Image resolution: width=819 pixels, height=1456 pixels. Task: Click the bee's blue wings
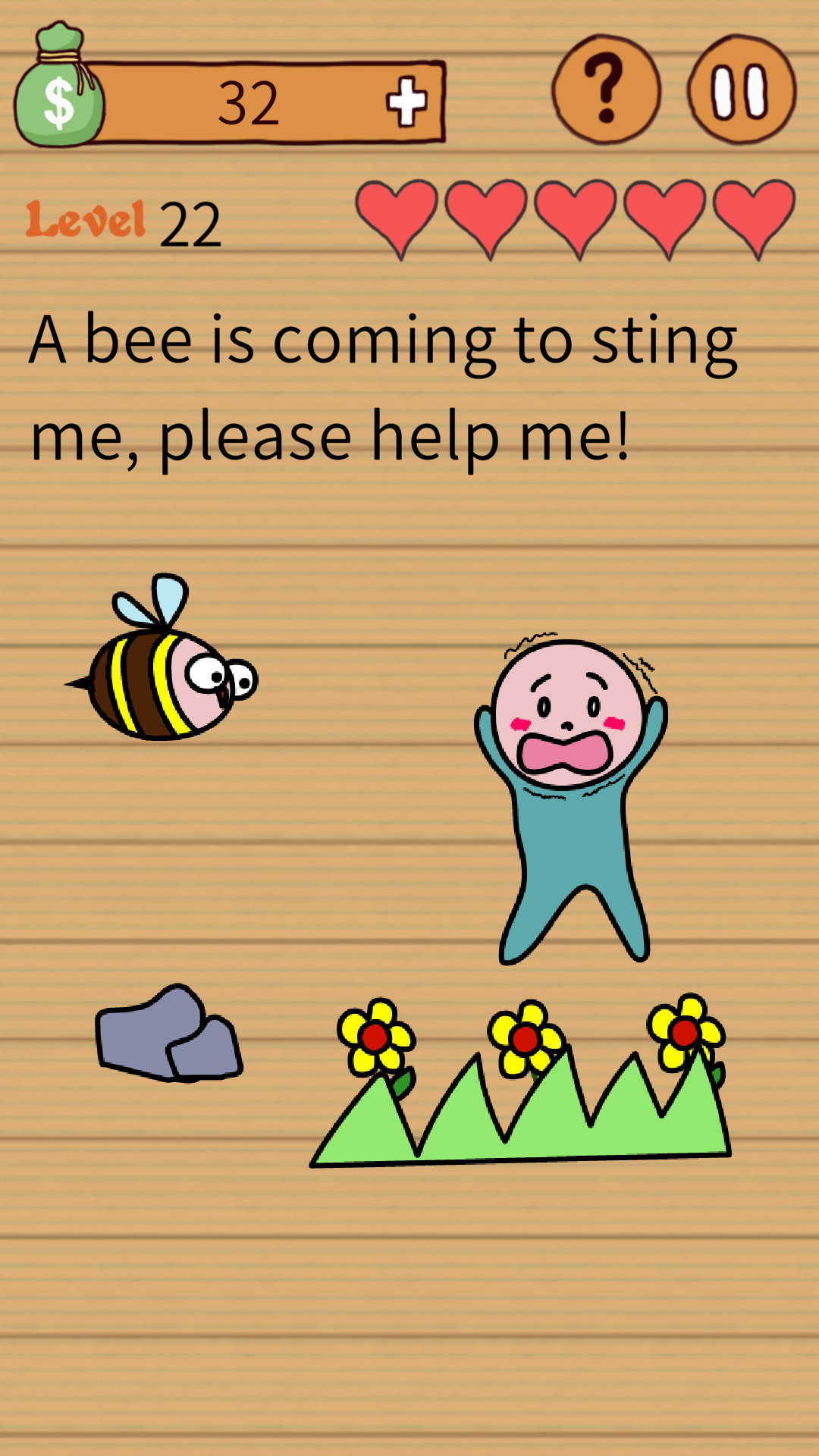click(x=149, y=603)
